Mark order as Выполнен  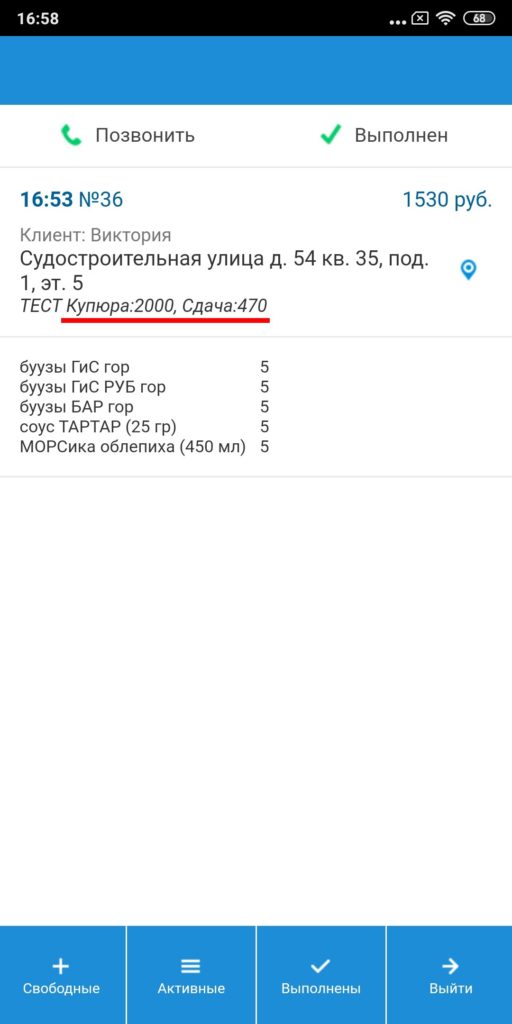(384, 135)
